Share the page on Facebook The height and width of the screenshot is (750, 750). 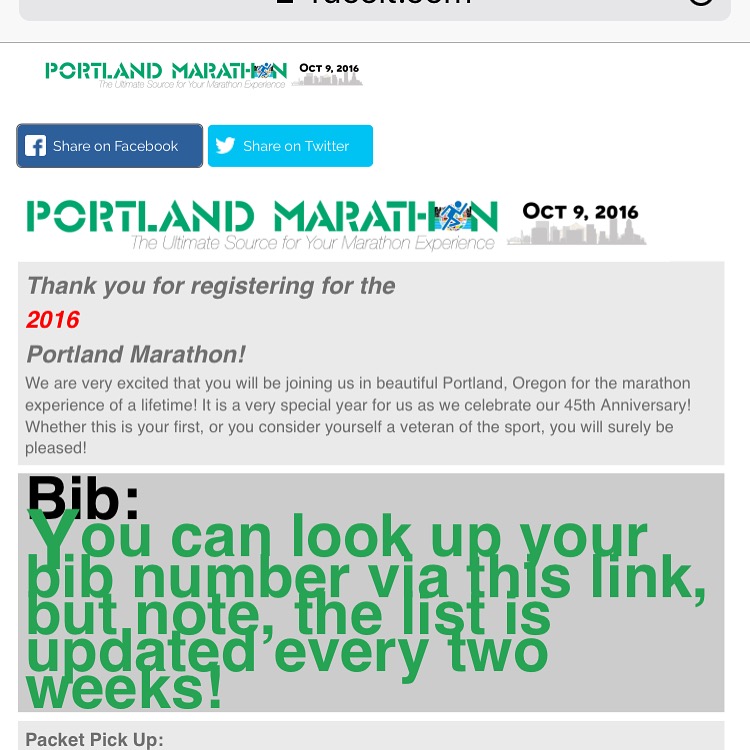(110, 146)
